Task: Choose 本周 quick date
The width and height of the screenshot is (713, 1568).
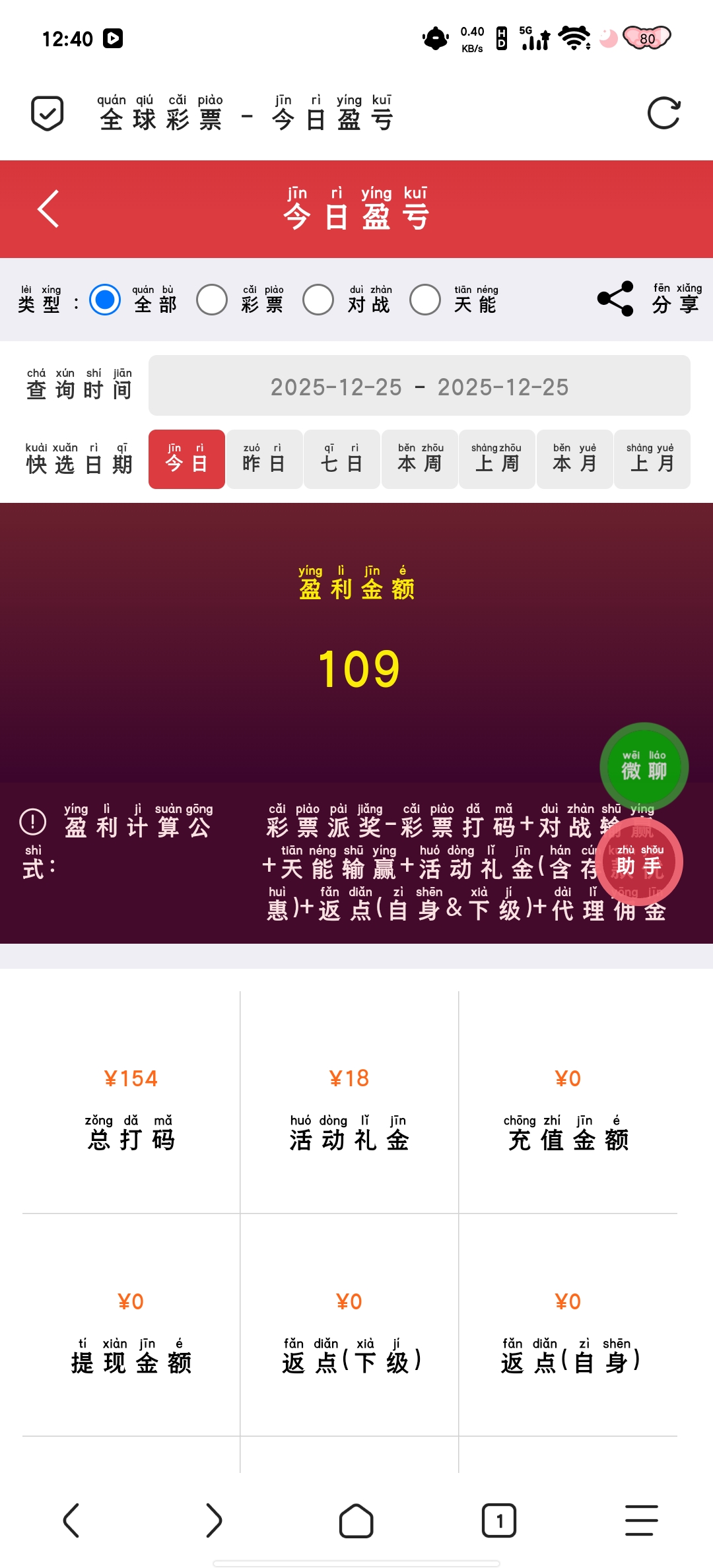Action: click(x=419, y=459)
